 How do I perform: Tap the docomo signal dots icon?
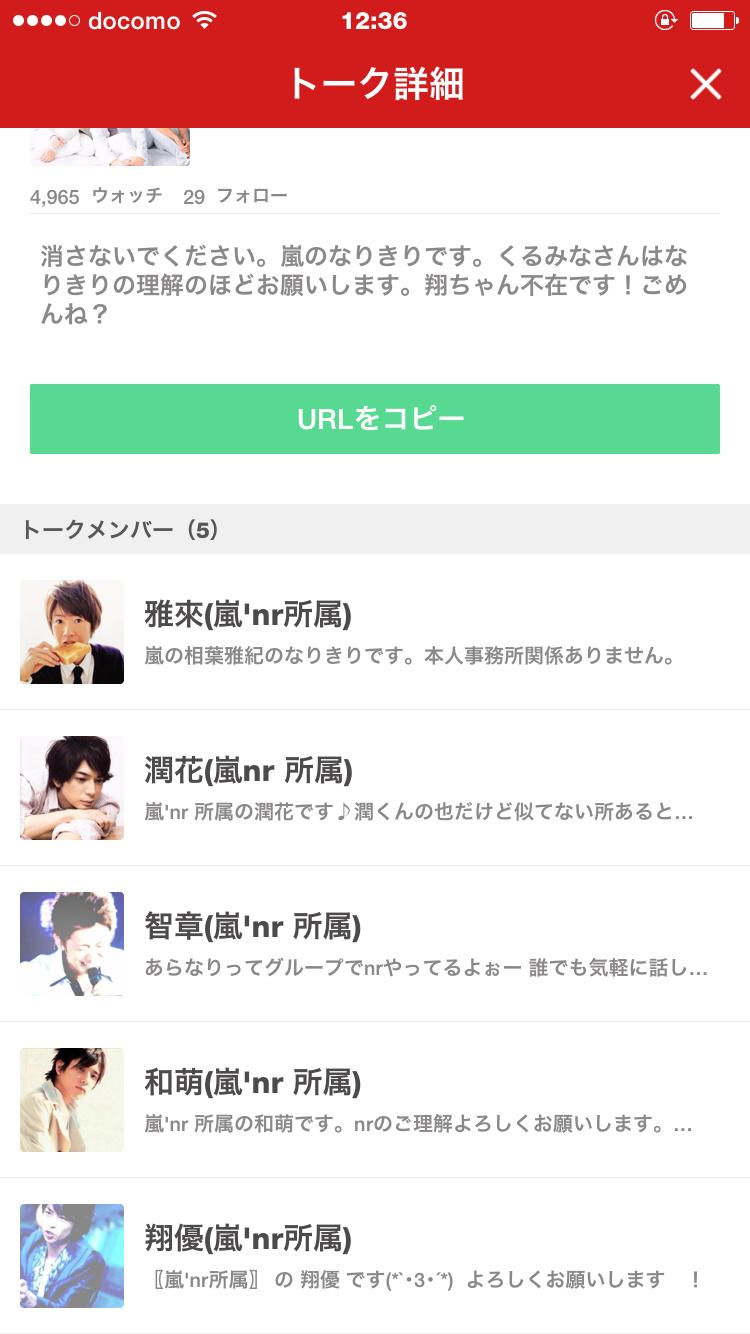point(48,20)
